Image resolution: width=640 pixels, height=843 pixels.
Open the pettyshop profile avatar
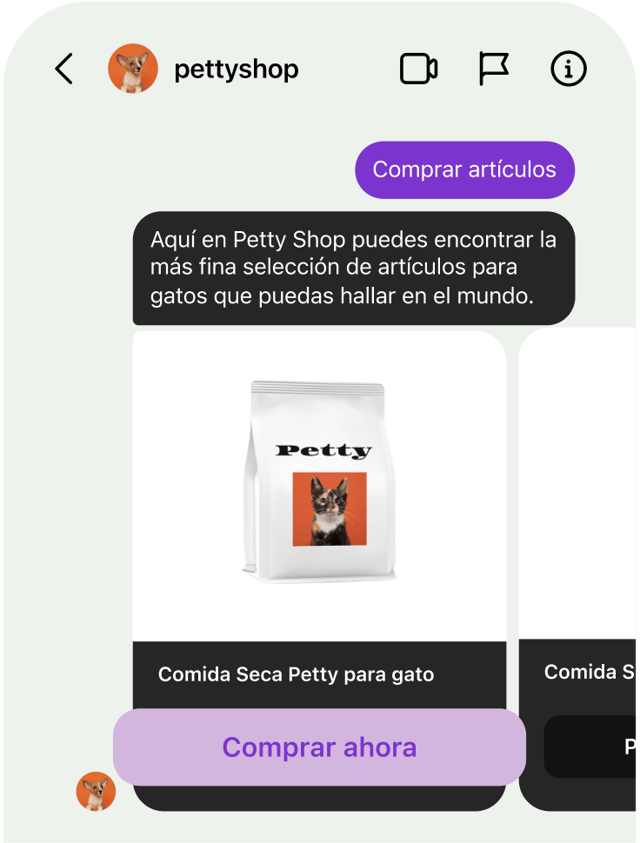click(x=132, y=69)
